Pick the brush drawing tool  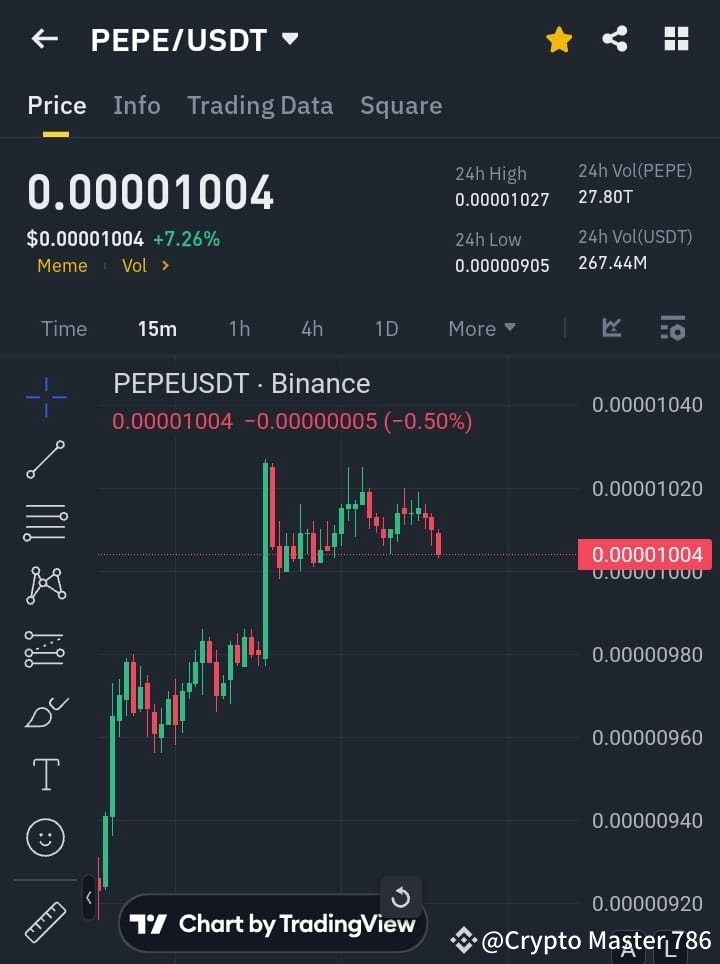pyautogui.click(x=45, y=711)
